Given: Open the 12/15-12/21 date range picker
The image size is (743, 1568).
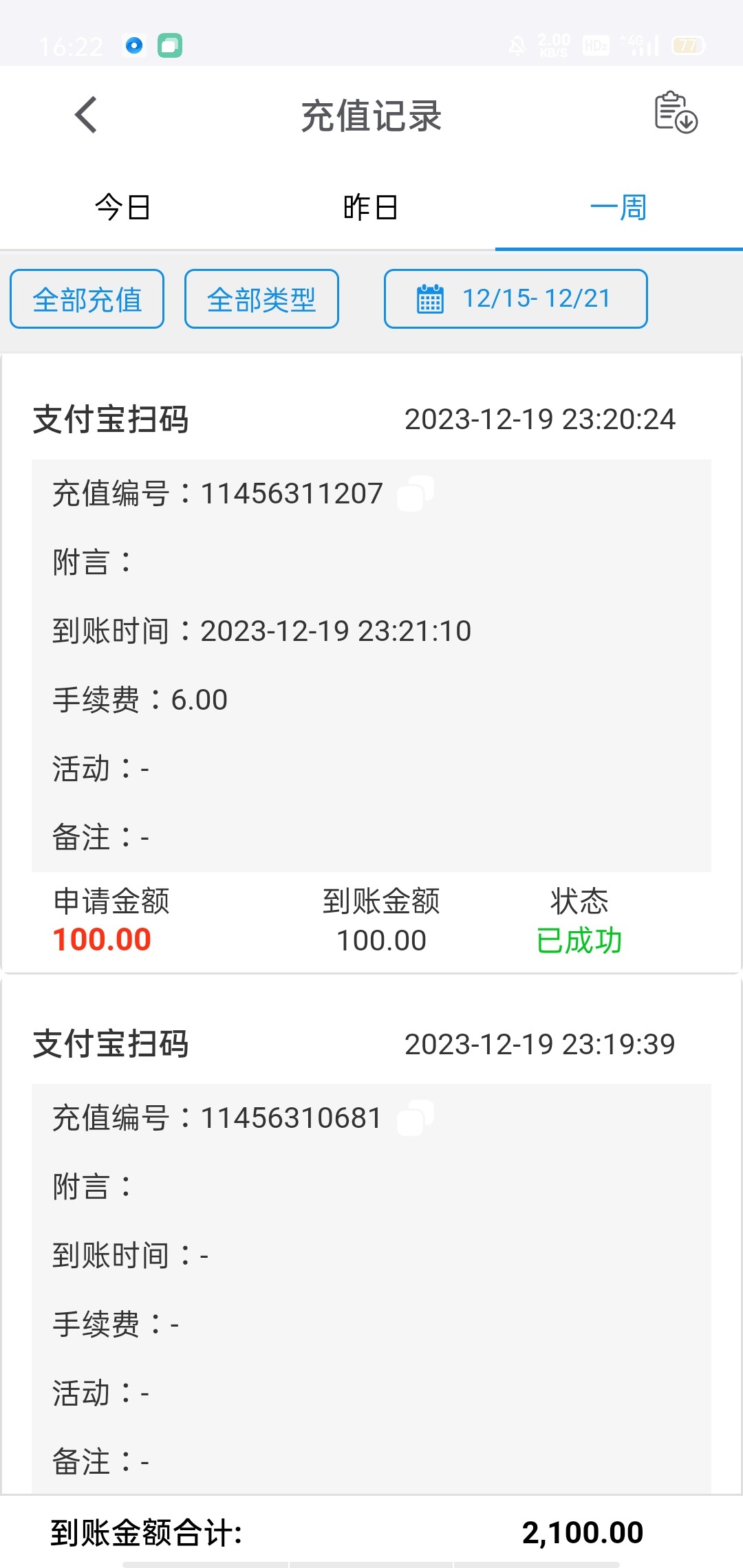Looking at the screenshot, I should 515,299.
